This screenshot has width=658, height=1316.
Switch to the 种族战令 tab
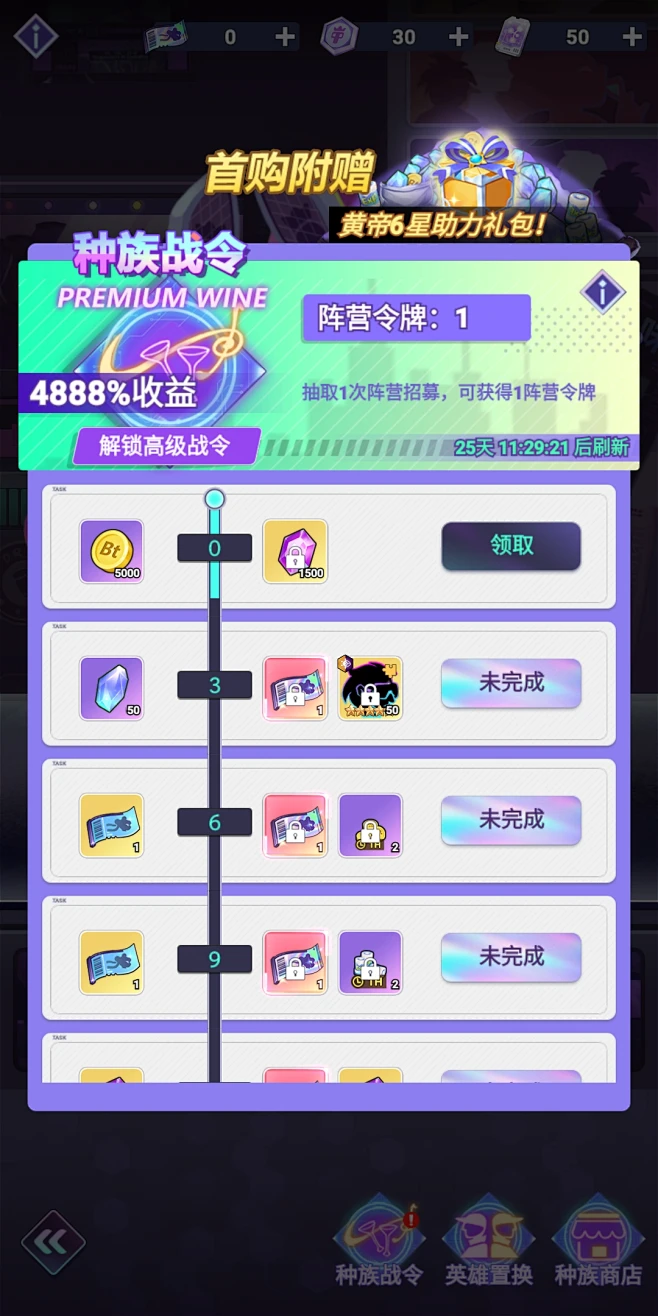[x=379, y=1241]
